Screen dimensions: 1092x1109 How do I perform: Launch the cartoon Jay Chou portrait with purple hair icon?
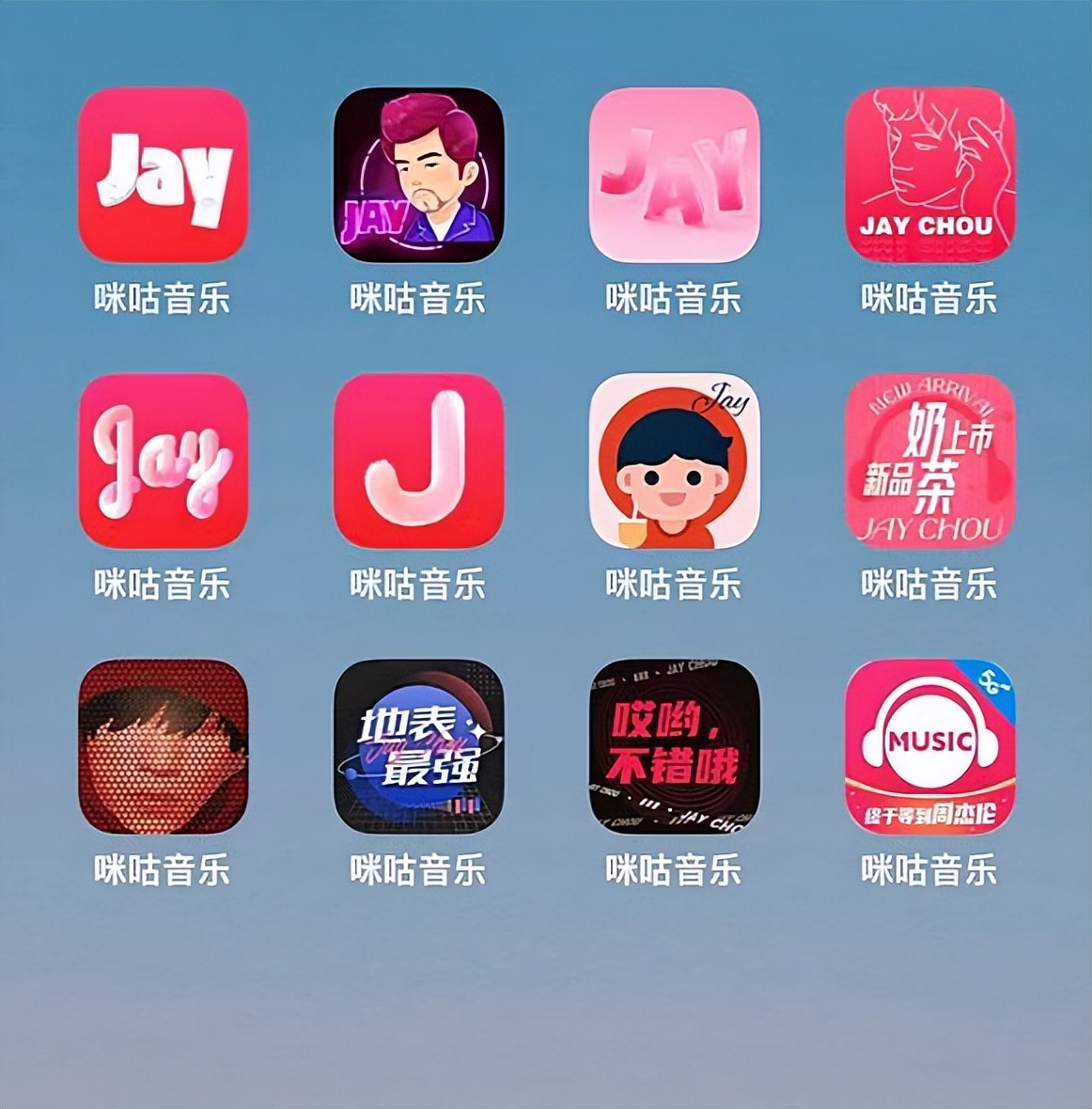coord(420,177)
